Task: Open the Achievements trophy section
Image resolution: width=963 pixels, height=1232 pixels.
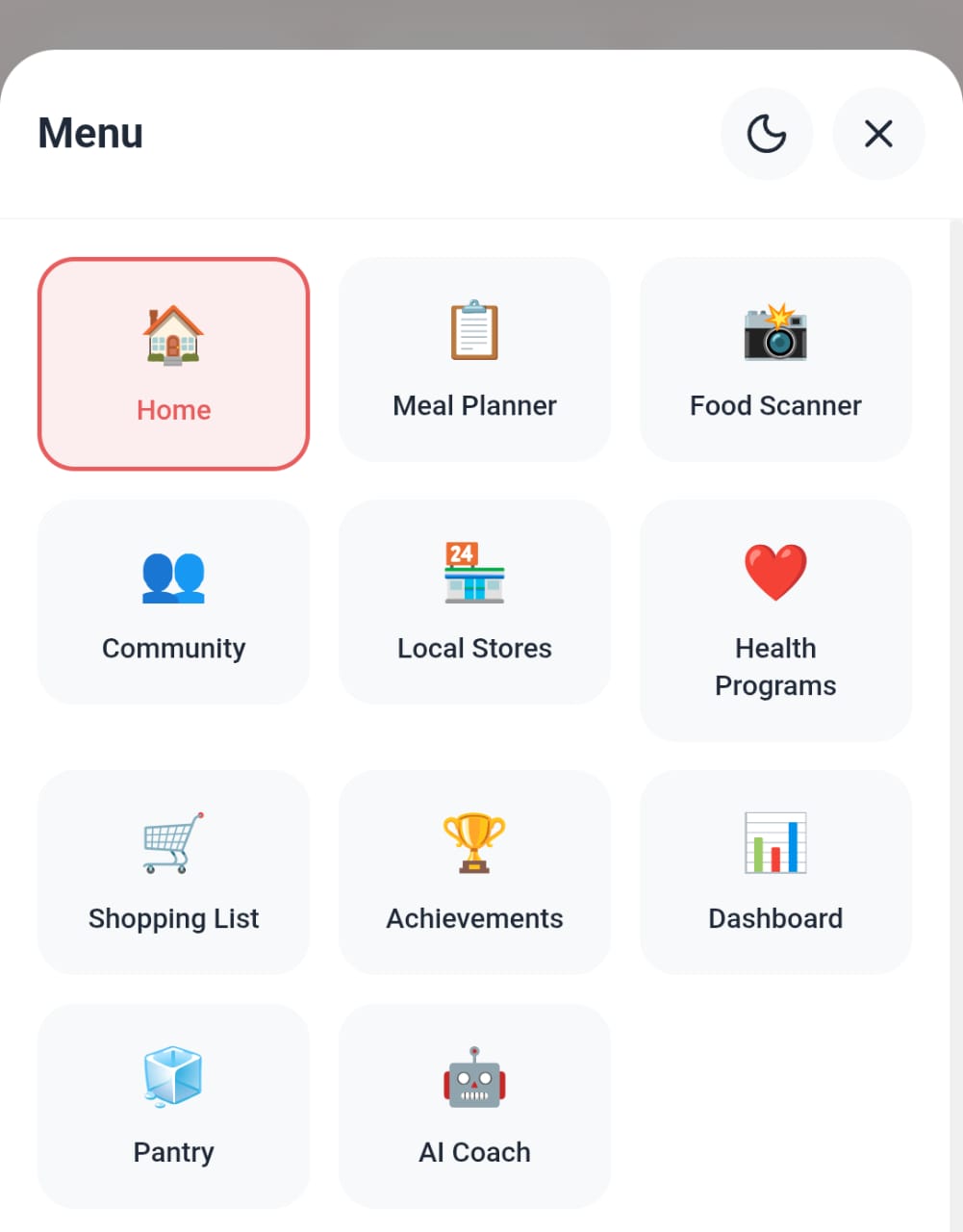Action: (x=473, y=871)
